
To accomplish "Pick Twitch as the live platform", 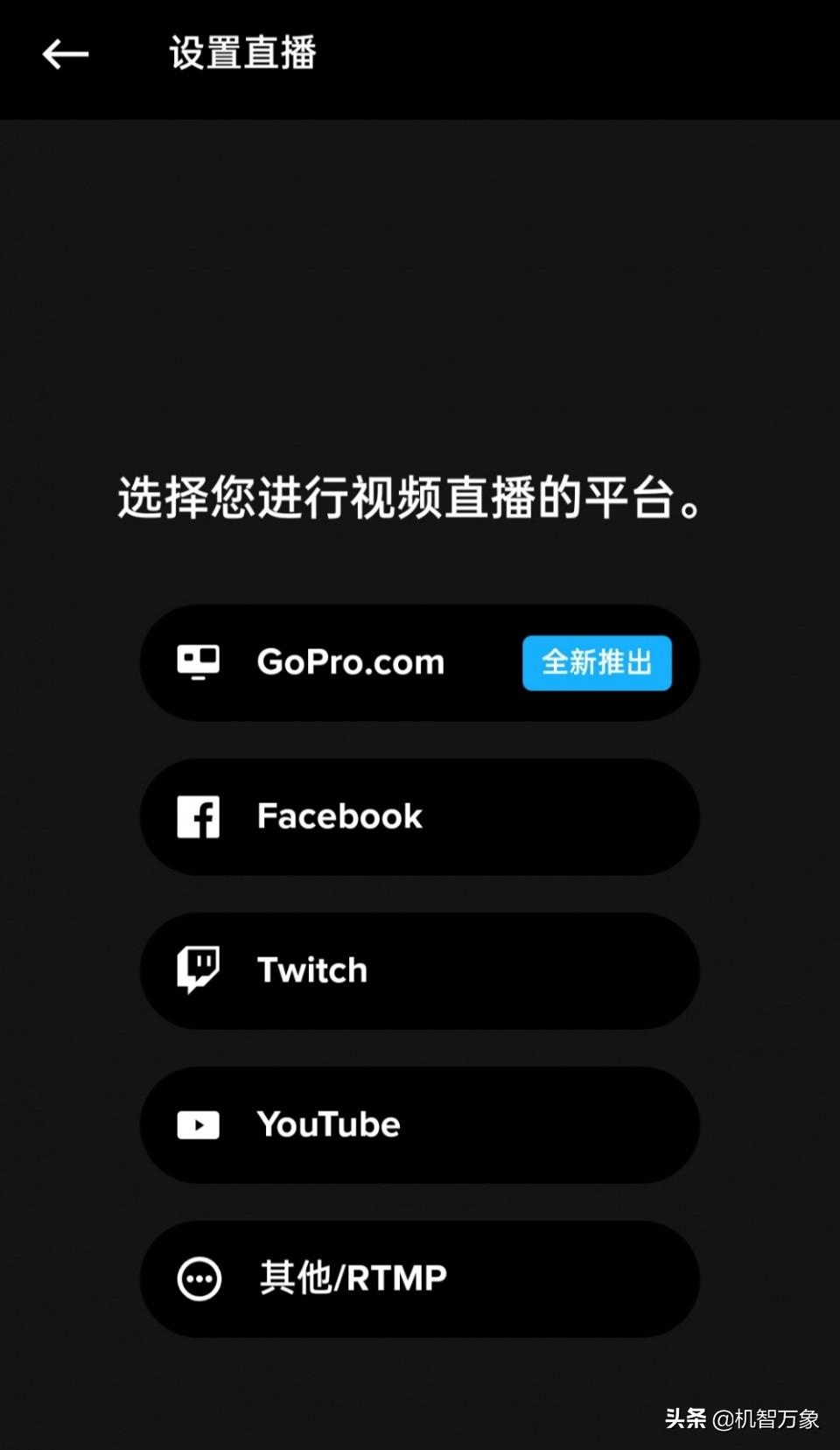I will click(x=420, y=970).
